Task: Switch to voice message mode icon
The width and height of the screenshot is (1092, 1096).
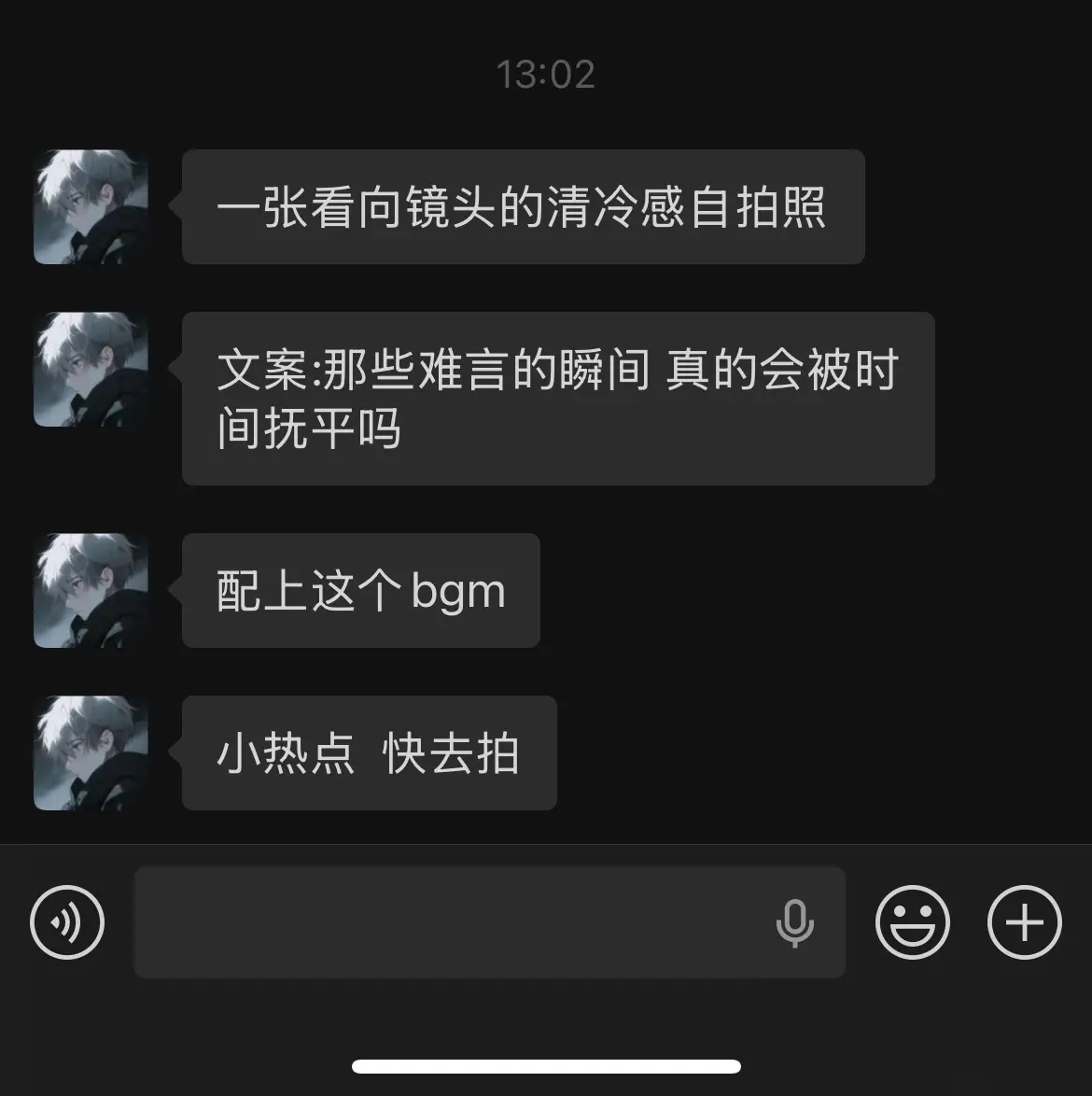Action: [x=66, y=921]
